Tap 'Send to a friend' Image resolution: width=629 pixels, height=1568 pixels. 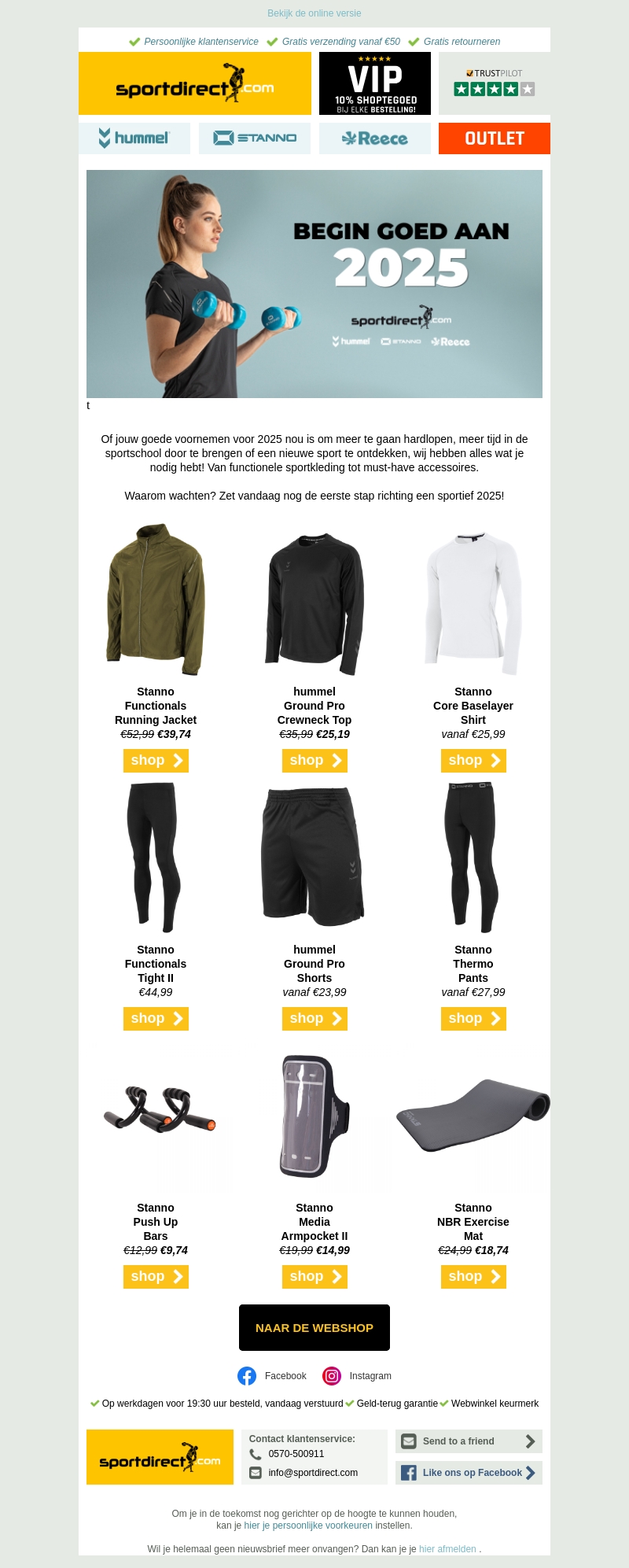click(469, 1441)
